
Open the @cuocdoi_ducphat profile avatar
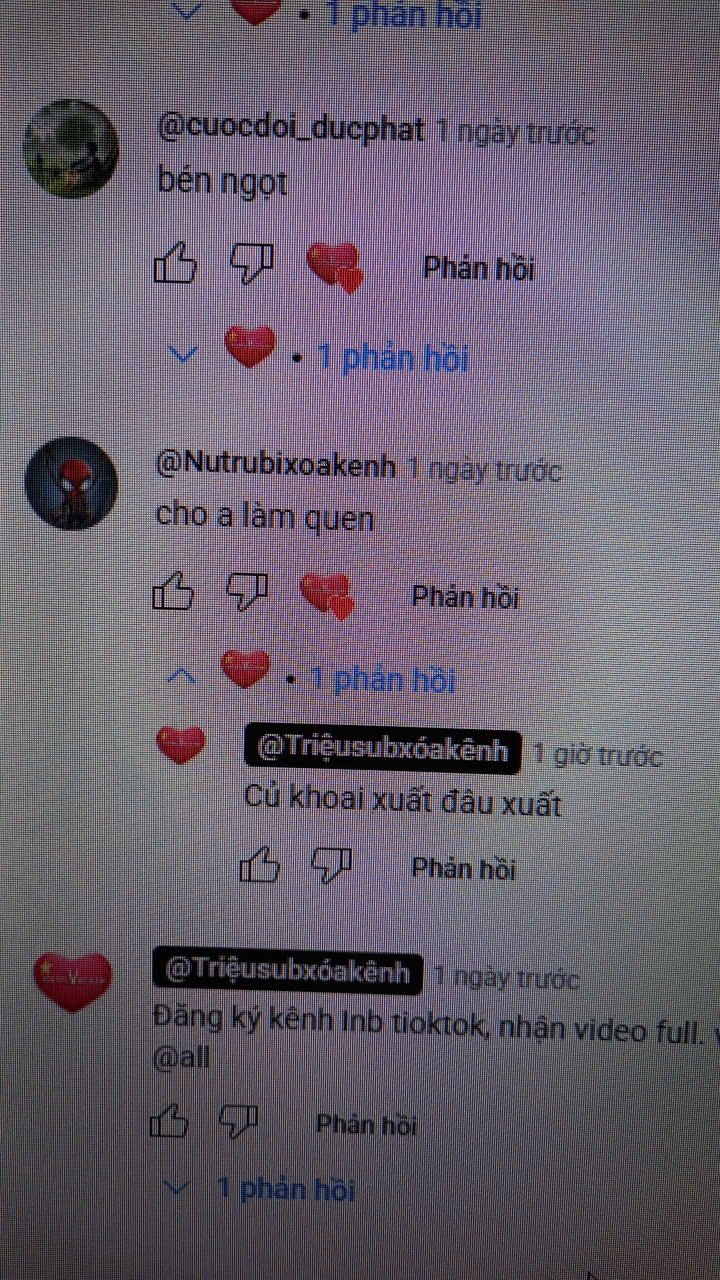point(71,148)
